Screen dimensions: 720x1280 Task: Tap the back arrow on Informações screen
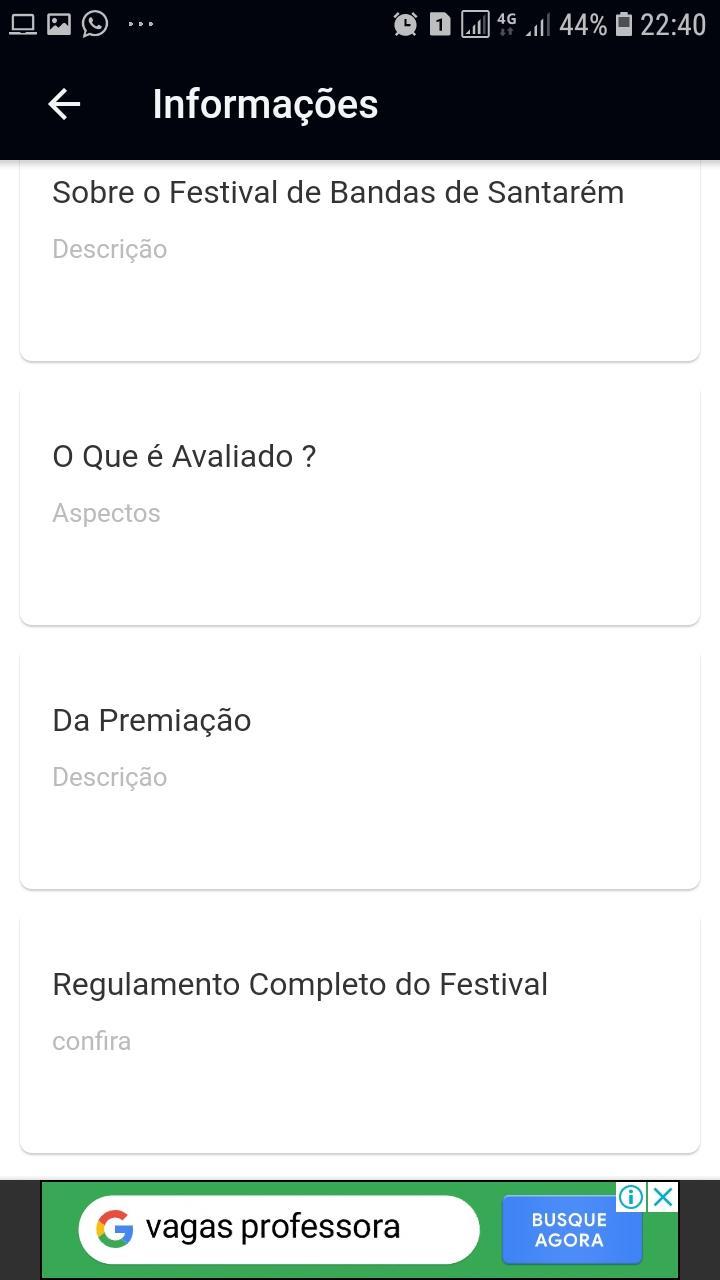point(63,103)
